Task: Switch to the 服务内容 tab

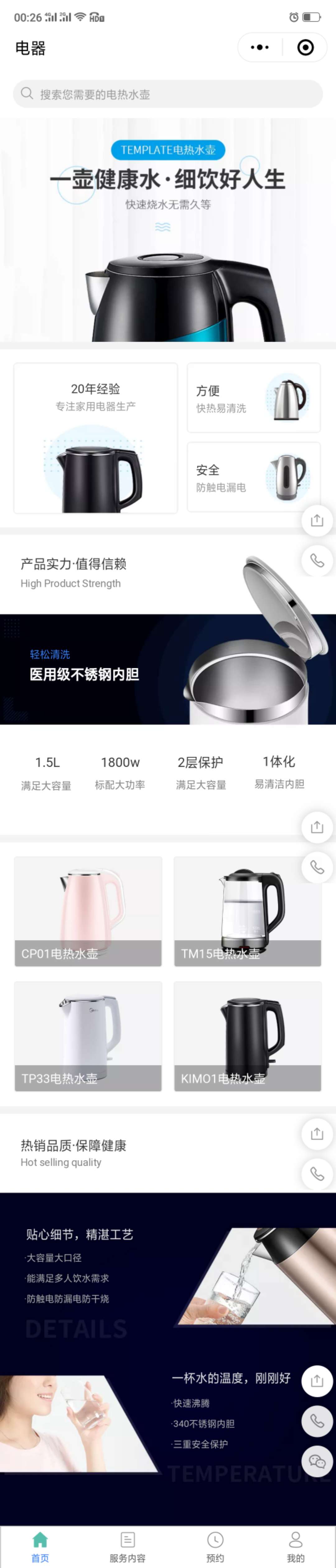Action: [128, 1547]
